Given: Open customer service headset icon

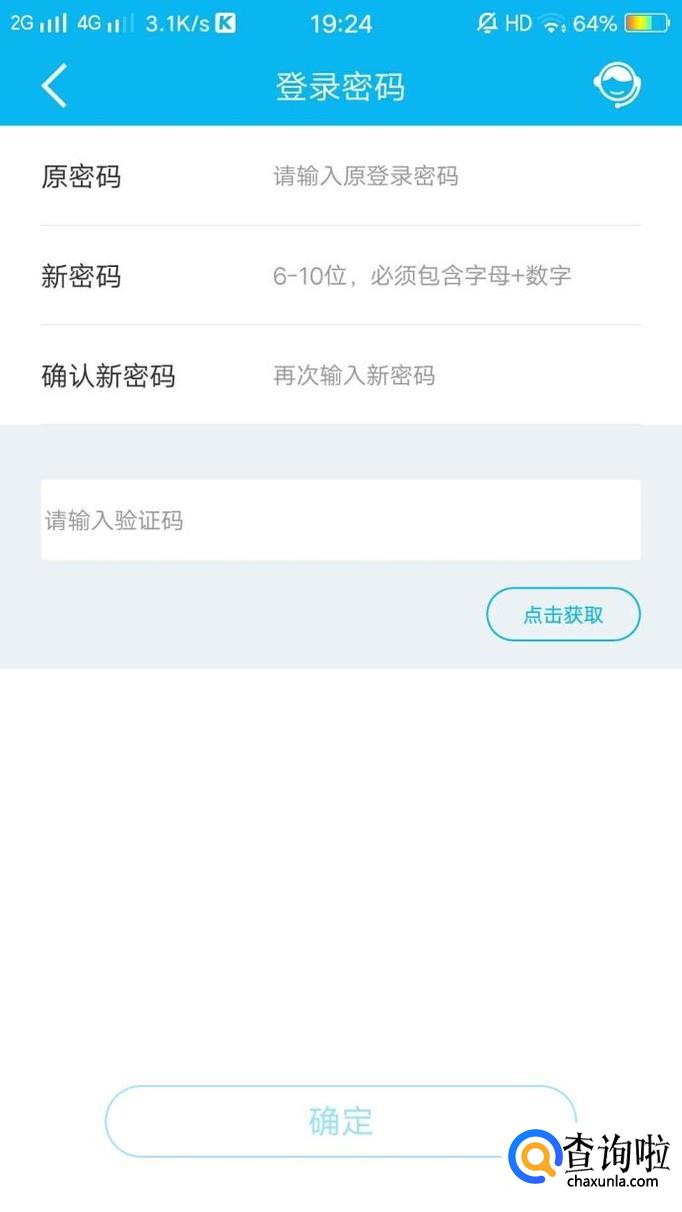Looking at the screenshot, I should (x=616, y=86).
